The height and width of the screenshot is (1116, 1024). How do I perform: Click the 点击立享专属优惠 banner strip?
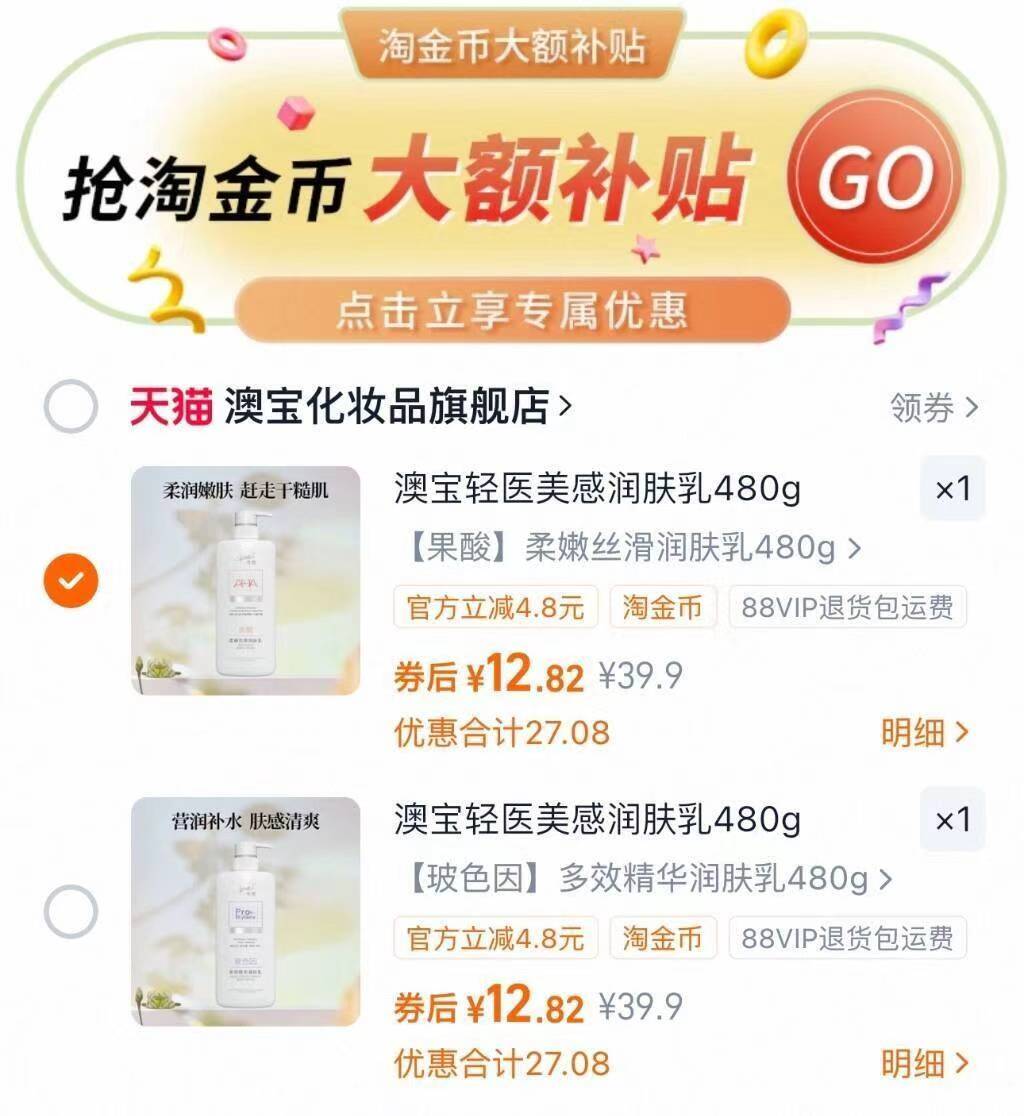point(512,312)
